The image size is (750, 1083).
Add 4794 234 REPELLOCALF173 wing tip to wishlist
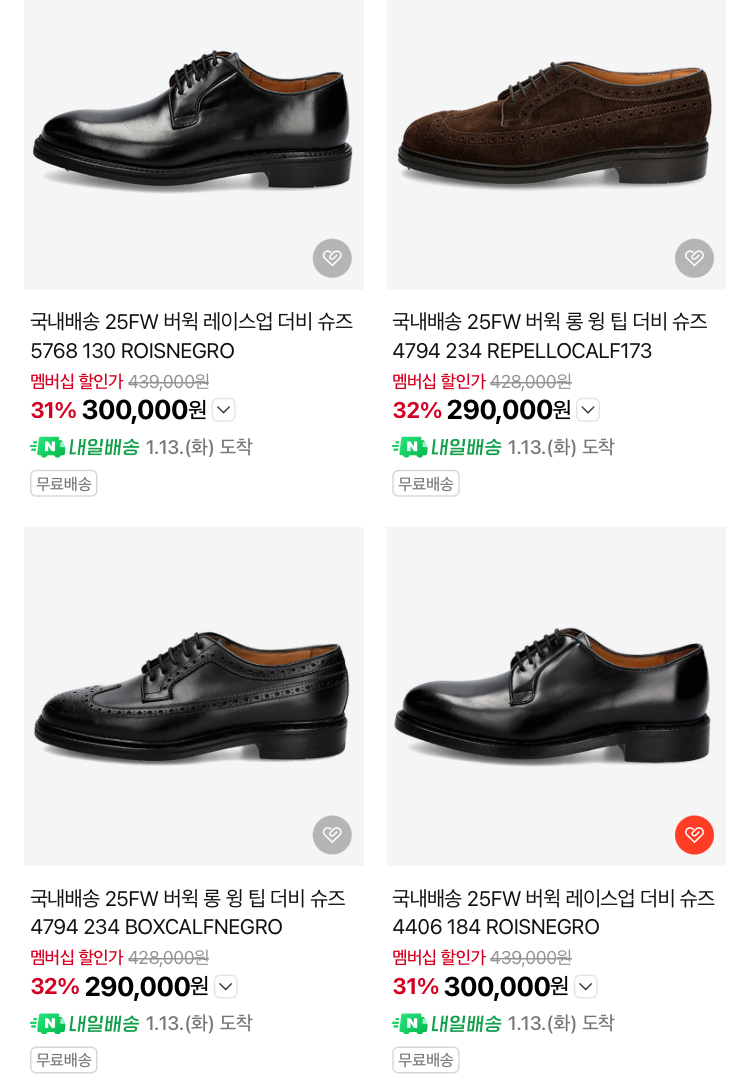694,258
